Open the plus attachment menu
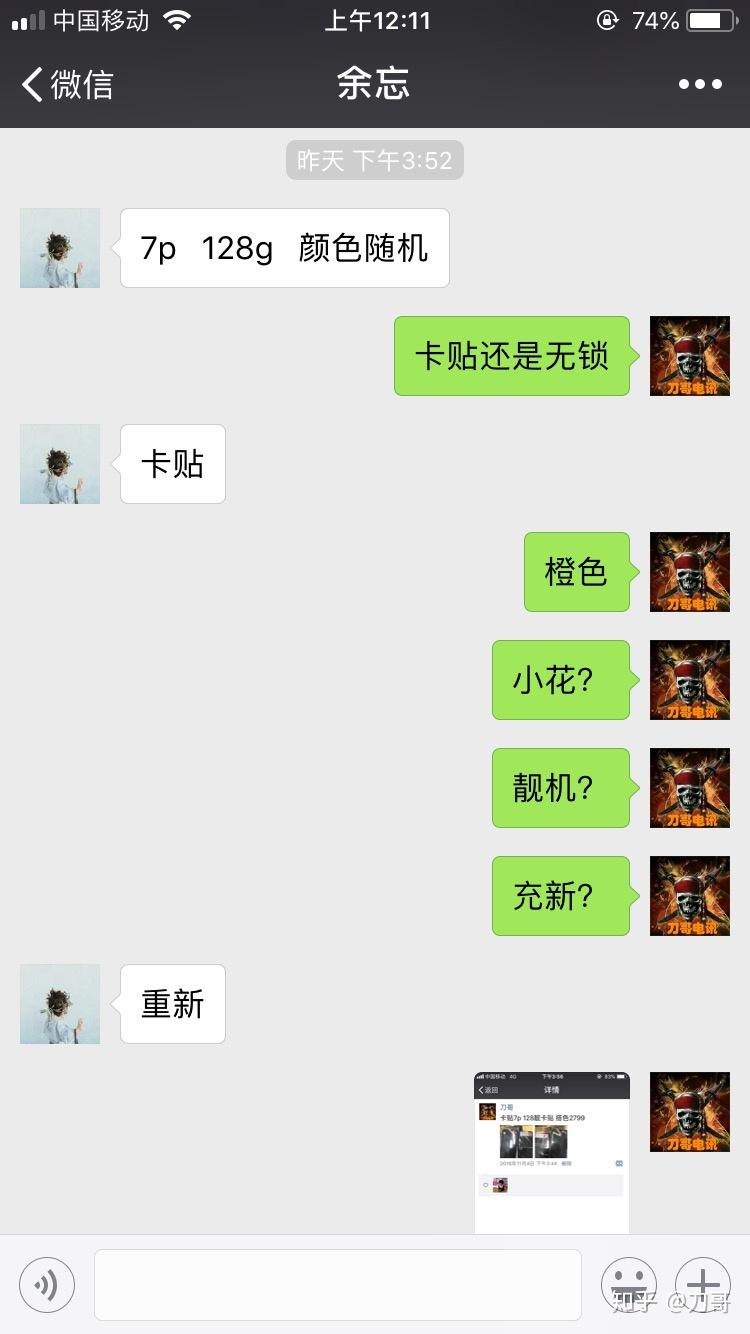Image resolution: width=750 pixels, height=1334 pixels. 703,1285
